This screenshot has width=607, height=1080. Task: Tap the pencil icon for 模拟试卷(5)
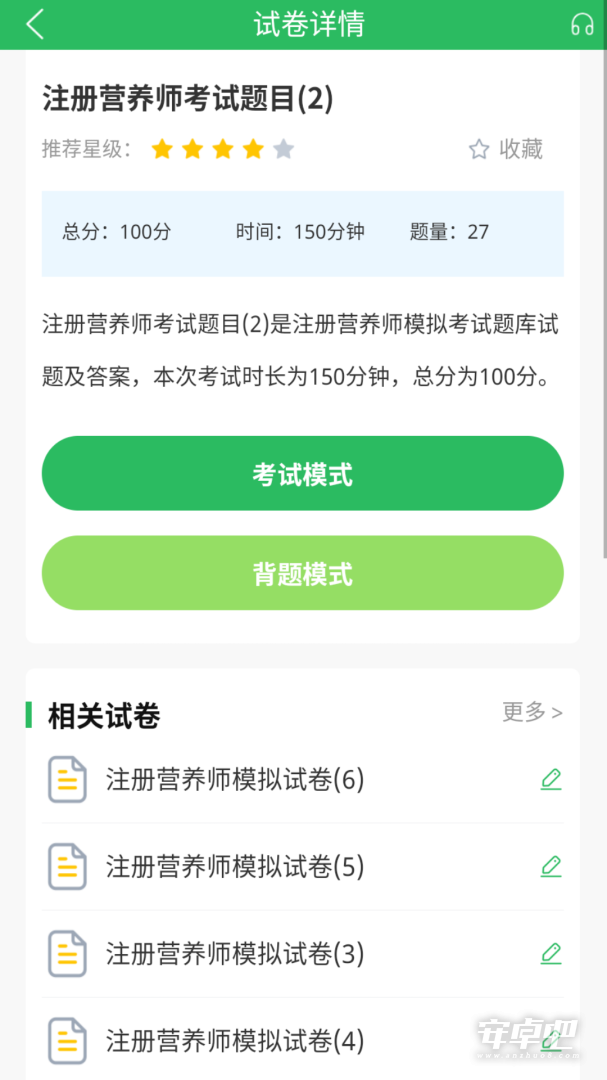pos(551,866)
